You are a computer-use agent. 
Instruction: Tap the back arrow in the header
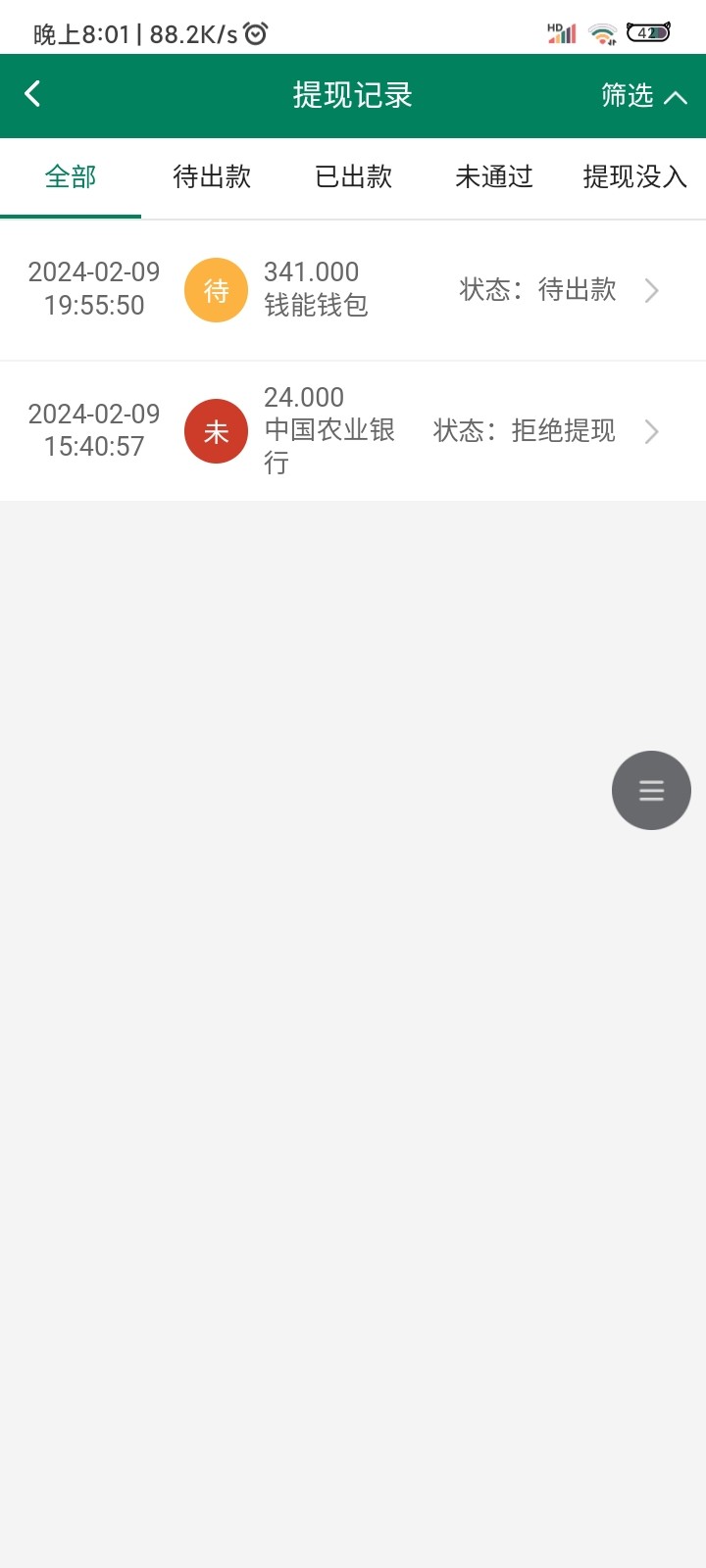coord(31,94)
